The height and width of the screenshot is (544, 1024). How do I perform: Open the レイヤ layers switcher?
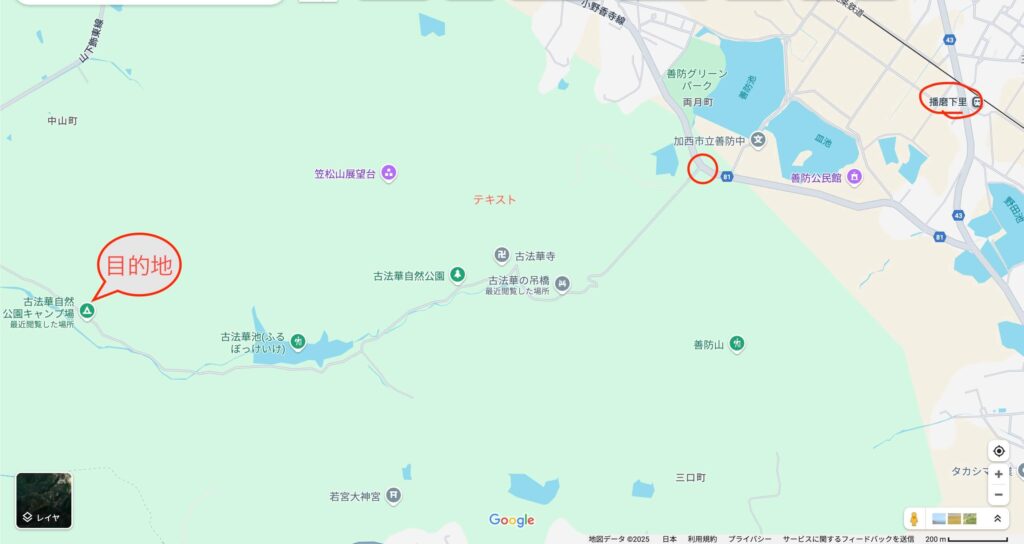(x=44, y=500)
